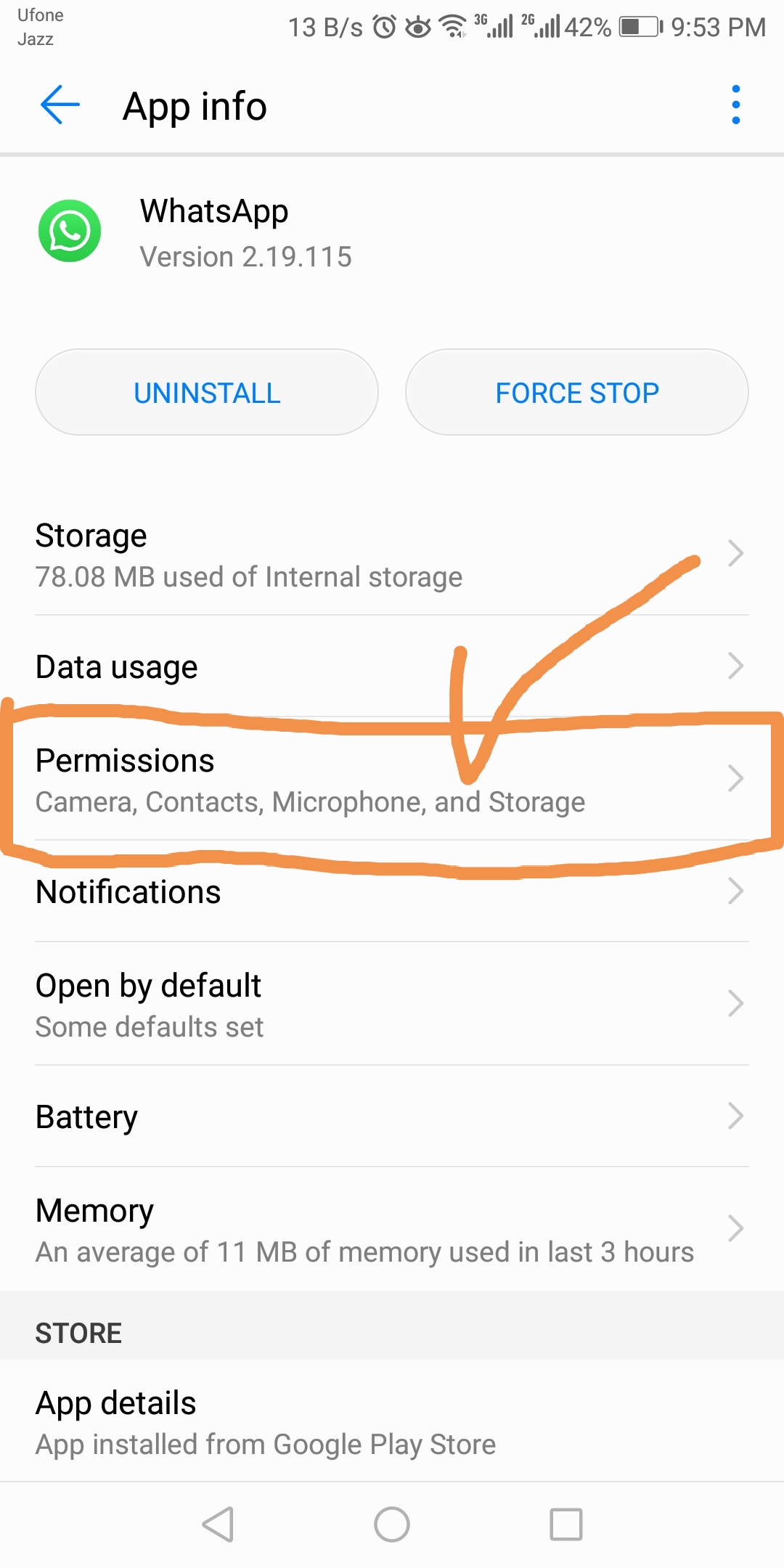
Task: Open the Permissions settings
Action: [392, 780]
